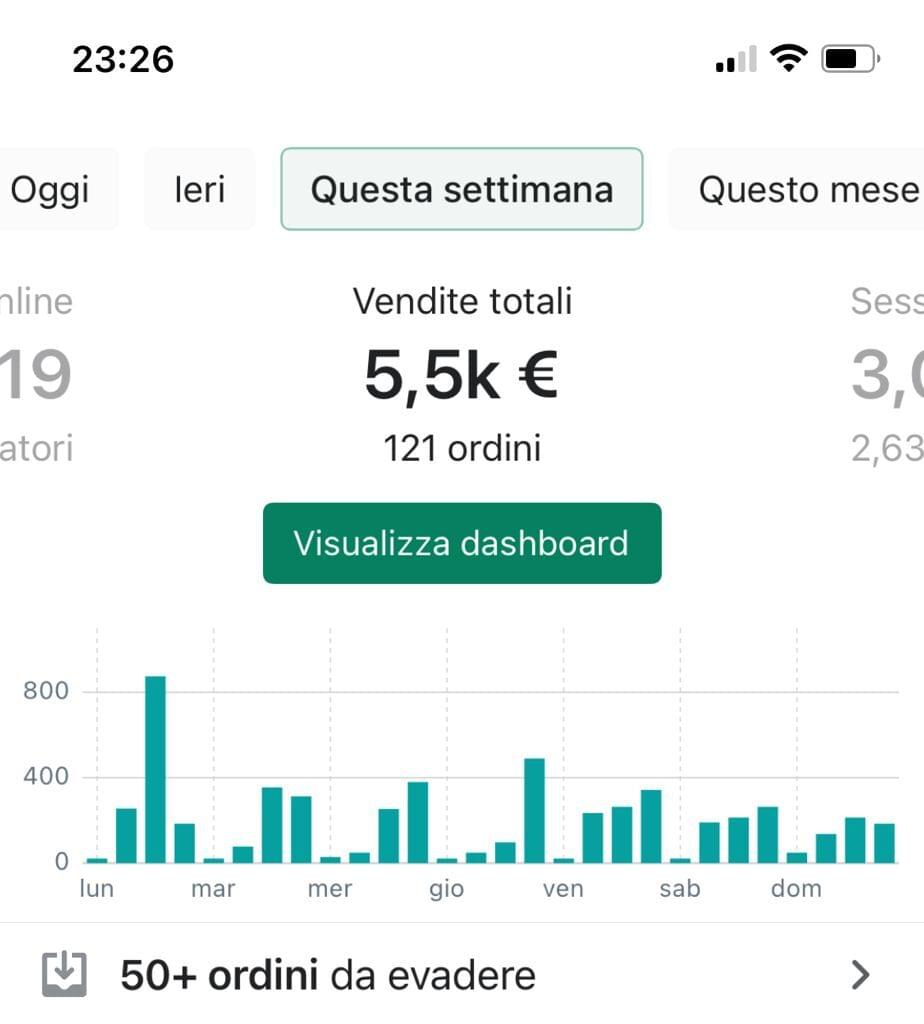924x1024 pixels.
Task: Tap Visualizza dashboard button
Action: [461, 543]
